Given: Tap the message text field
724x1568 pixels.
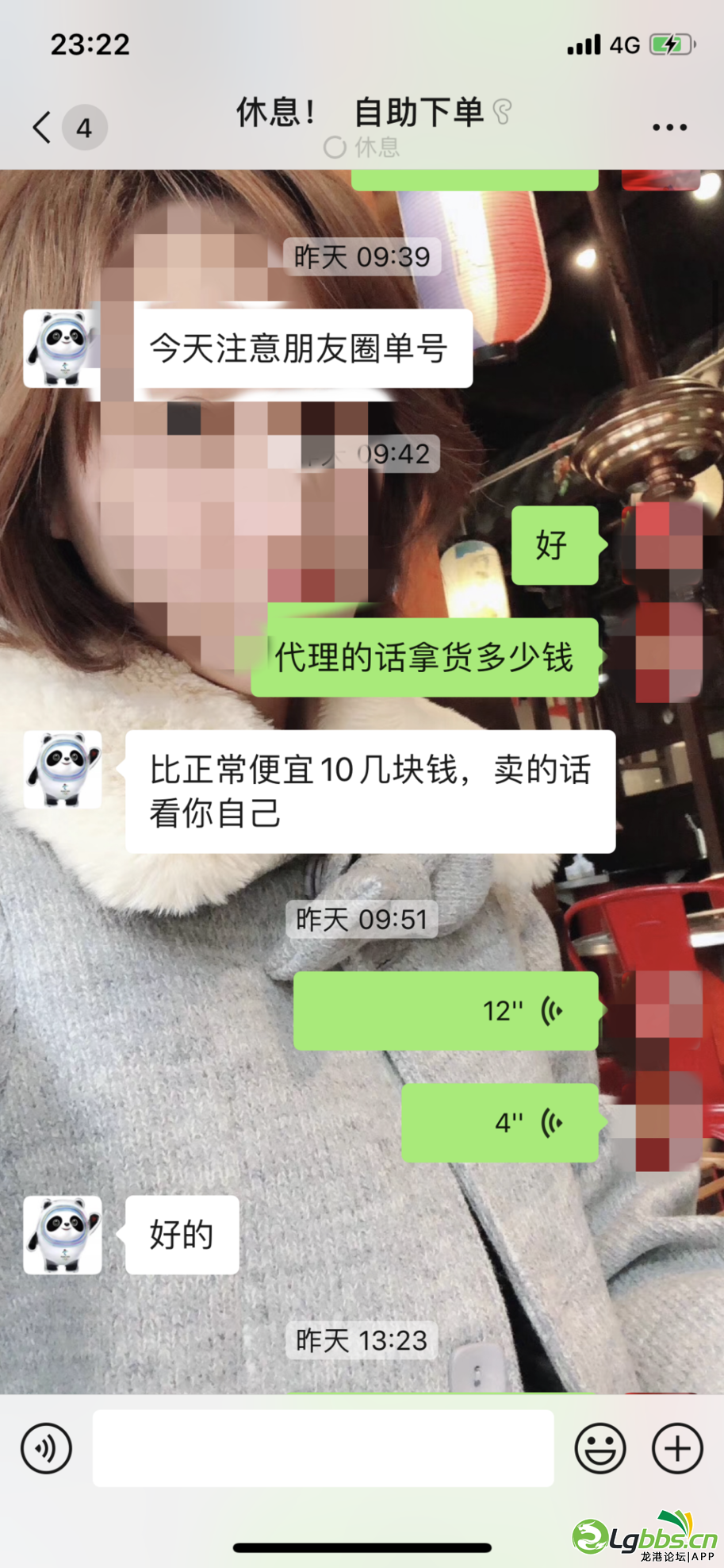Looking at the screenshot, I should 323,1448.
